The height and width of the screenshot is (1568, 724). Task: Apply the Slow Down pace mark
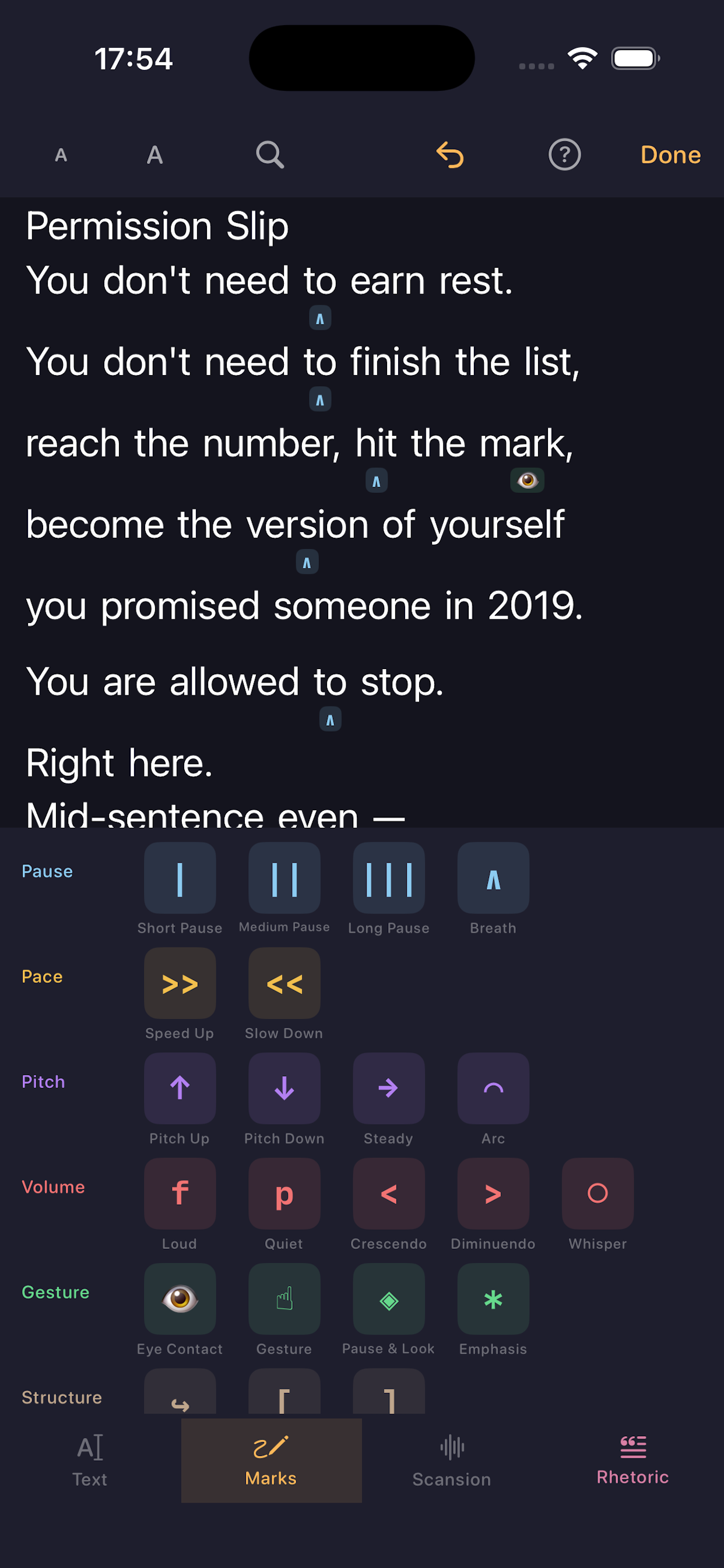(283, 982)
